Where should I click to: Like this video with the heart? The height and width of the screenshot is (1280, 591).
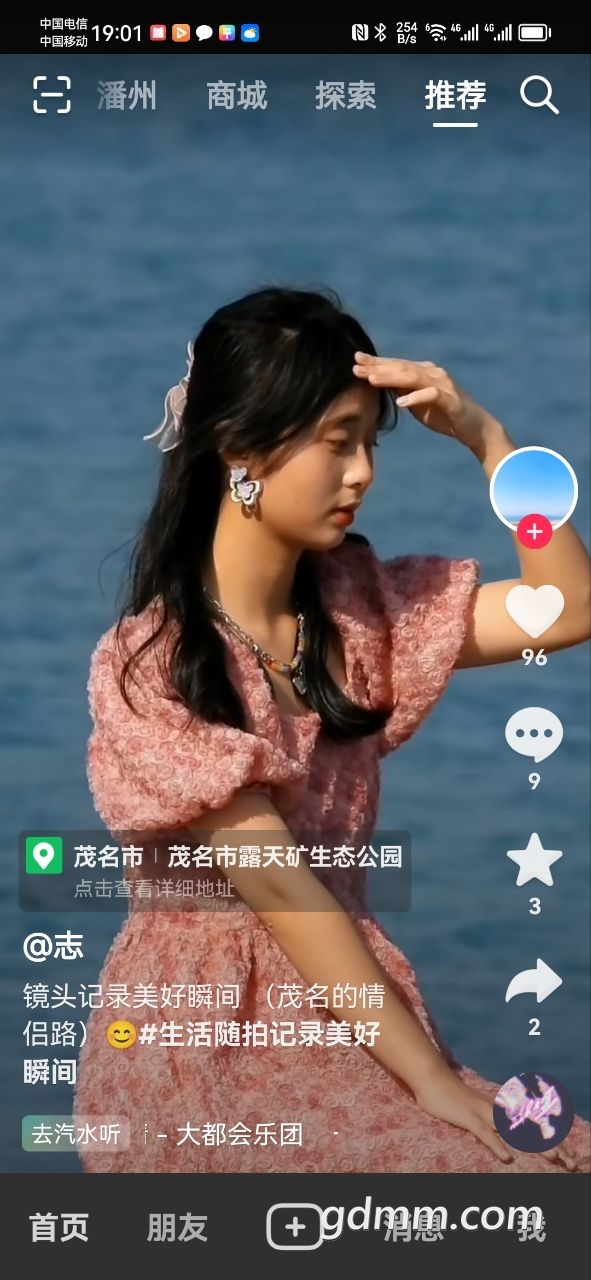click(x=534, y=611)
